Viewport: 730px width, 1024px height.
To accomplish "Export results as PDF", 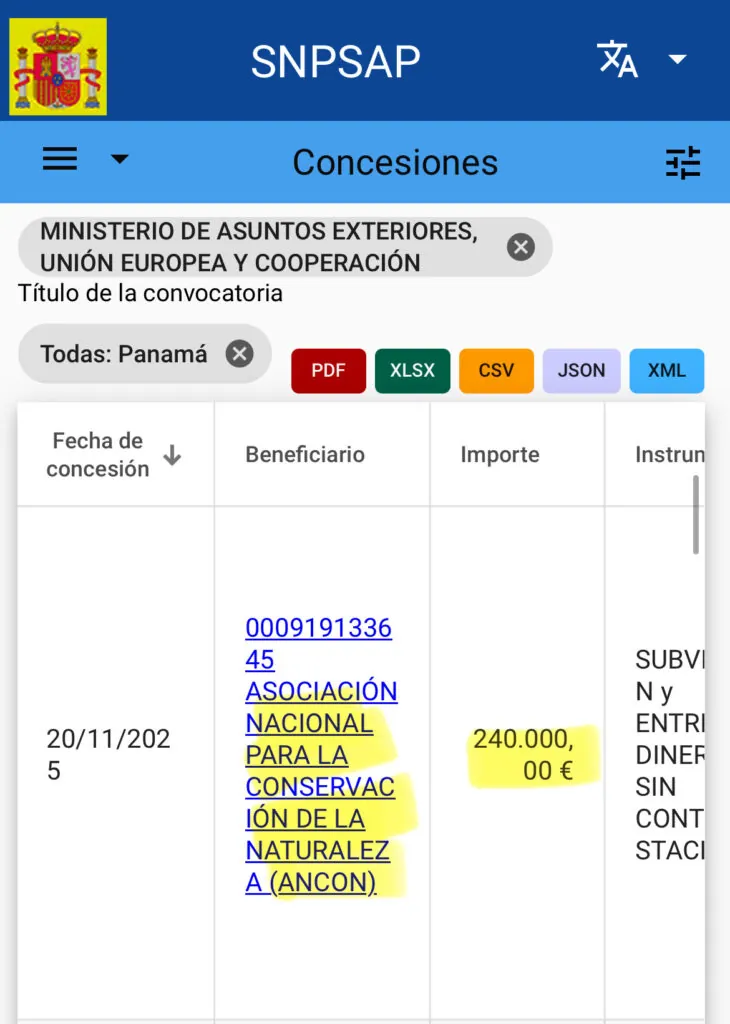I will (328, 371).
